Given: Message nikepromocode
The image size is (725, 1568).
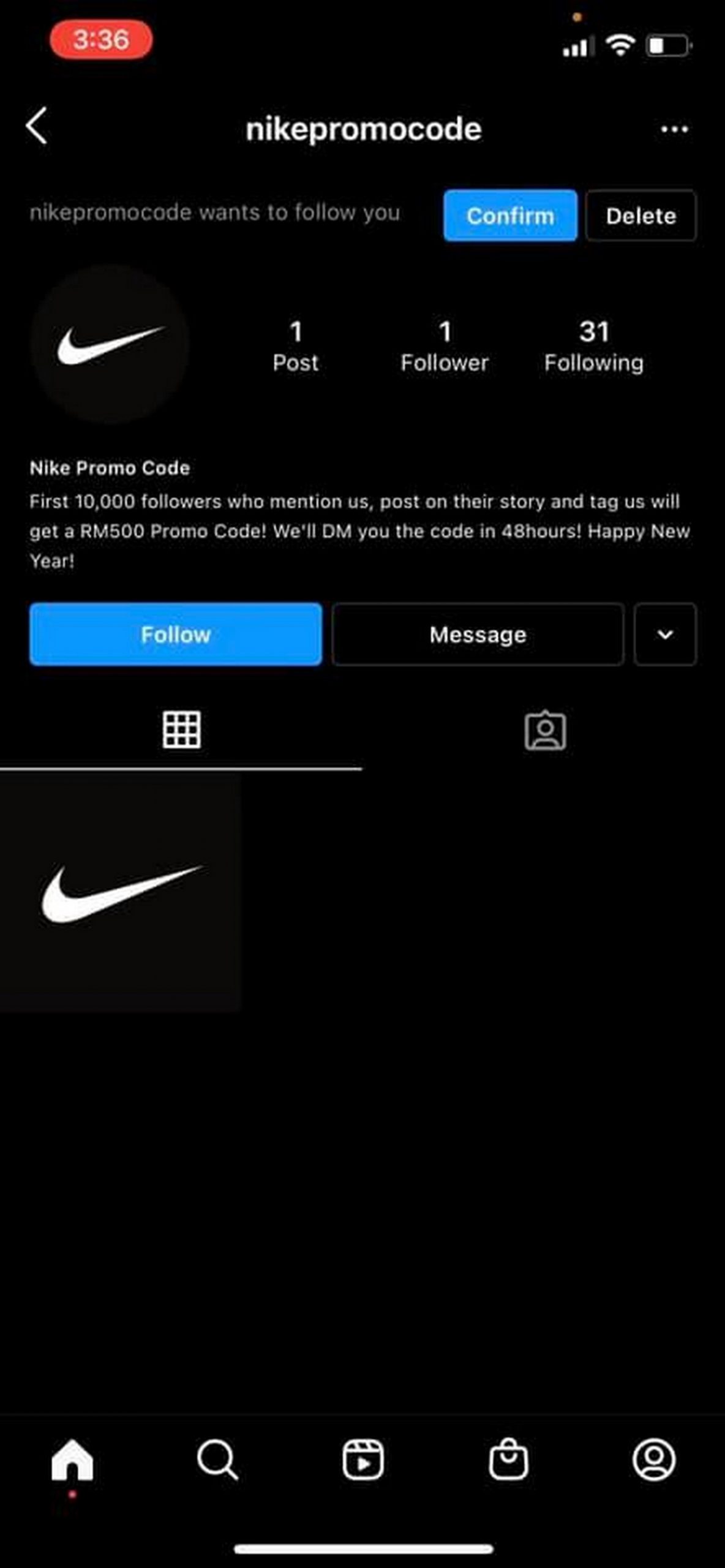Looking at the screenshot, I should click(478, 634).
